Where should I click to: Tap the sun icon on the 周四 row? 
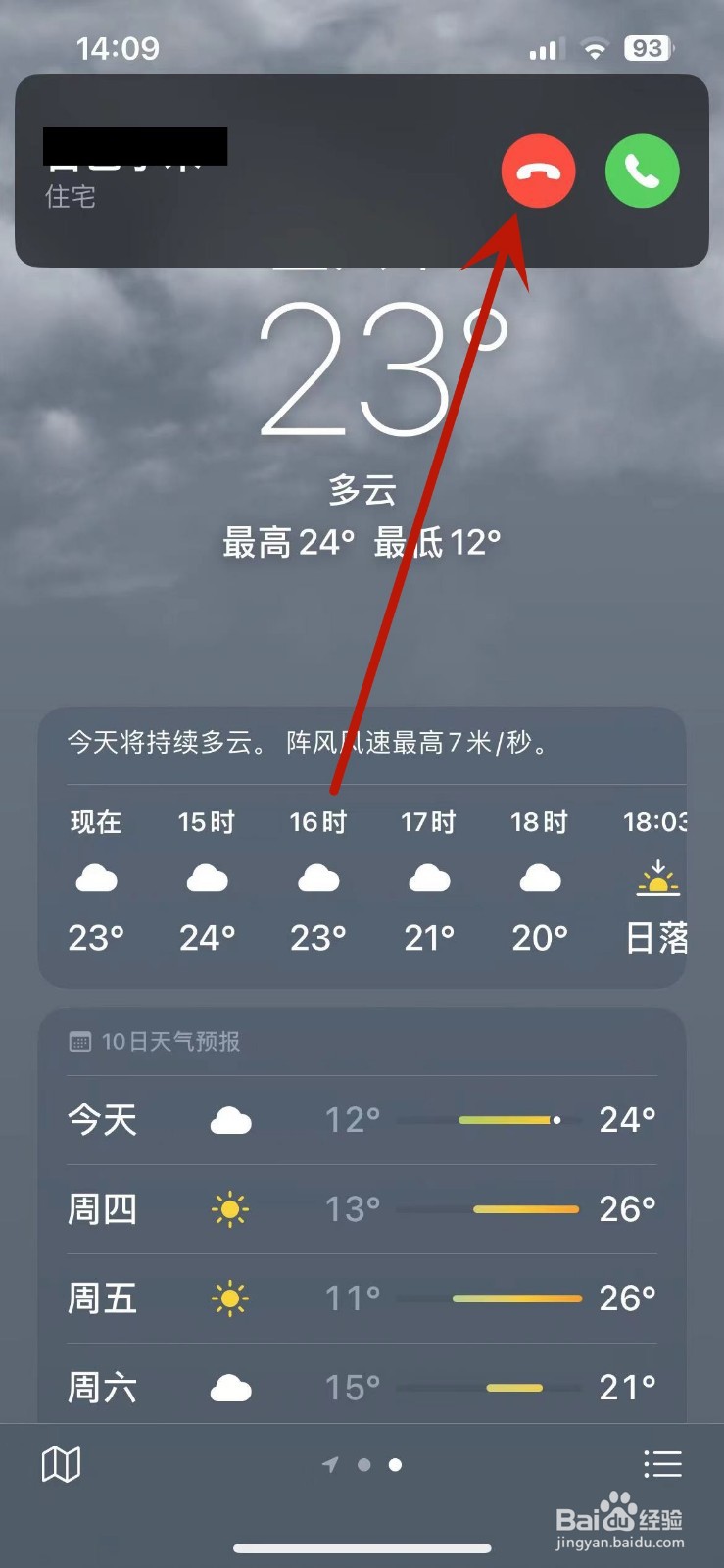pos(230,1209)
